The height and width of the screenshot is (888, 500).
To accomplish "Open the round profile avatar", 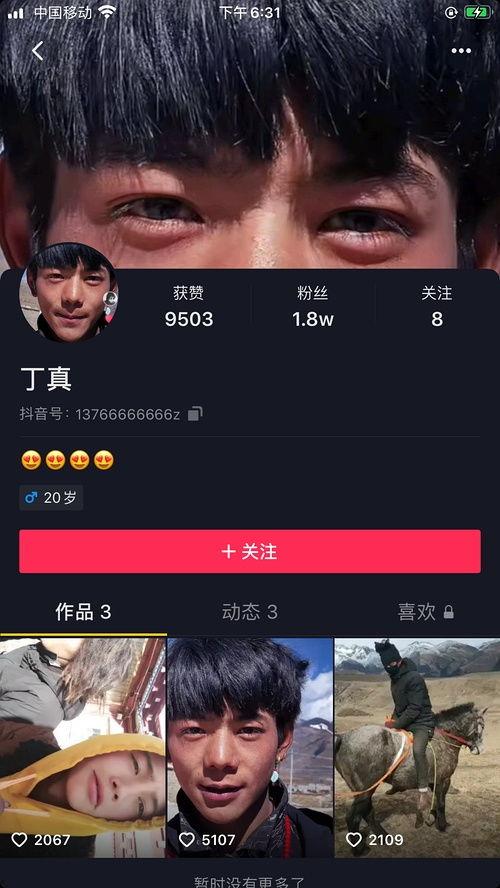I will (69, 292).
